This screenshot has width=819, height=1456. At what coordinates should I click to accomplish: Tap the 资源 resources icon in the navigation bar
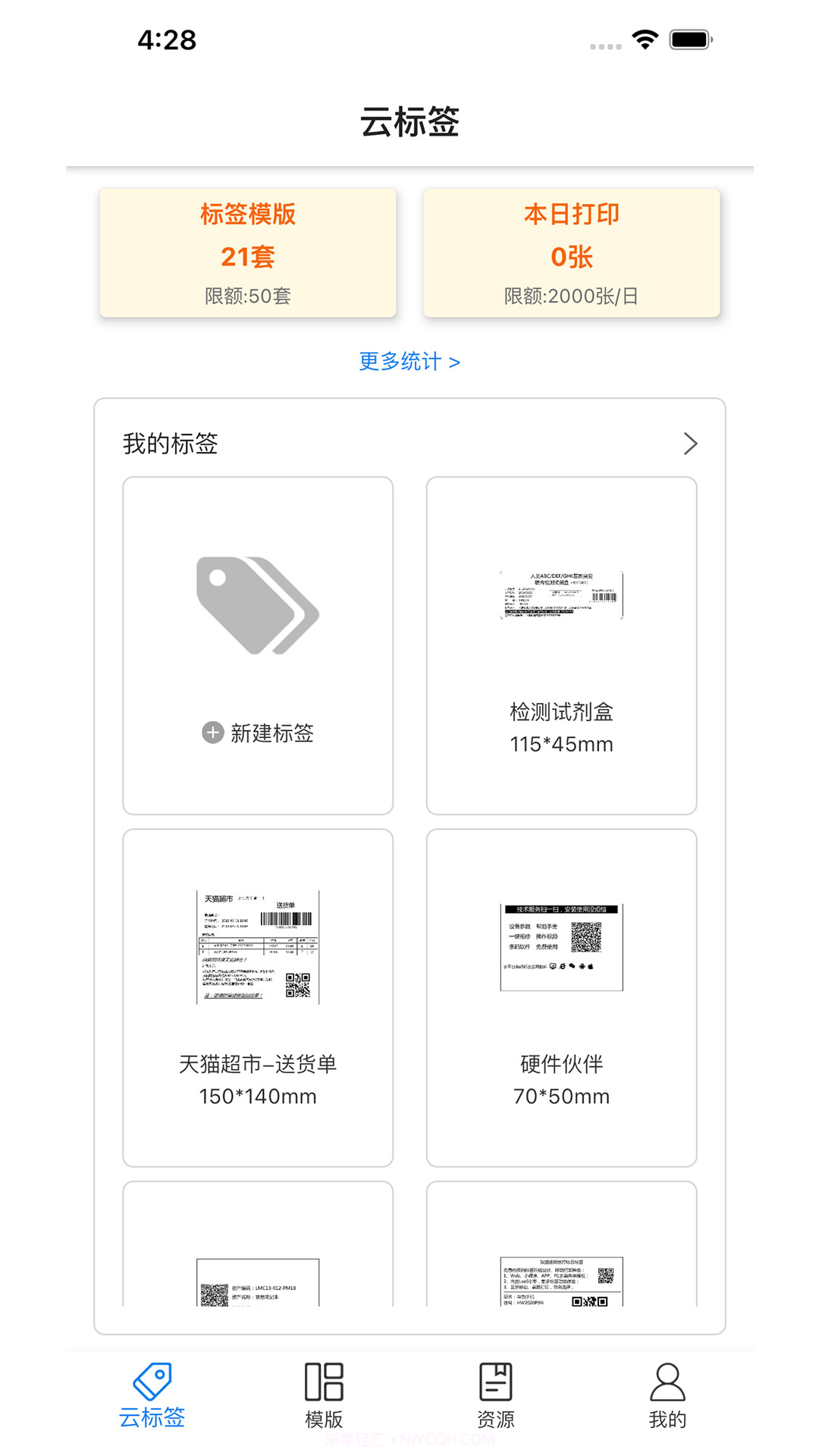pos(497,1382)
